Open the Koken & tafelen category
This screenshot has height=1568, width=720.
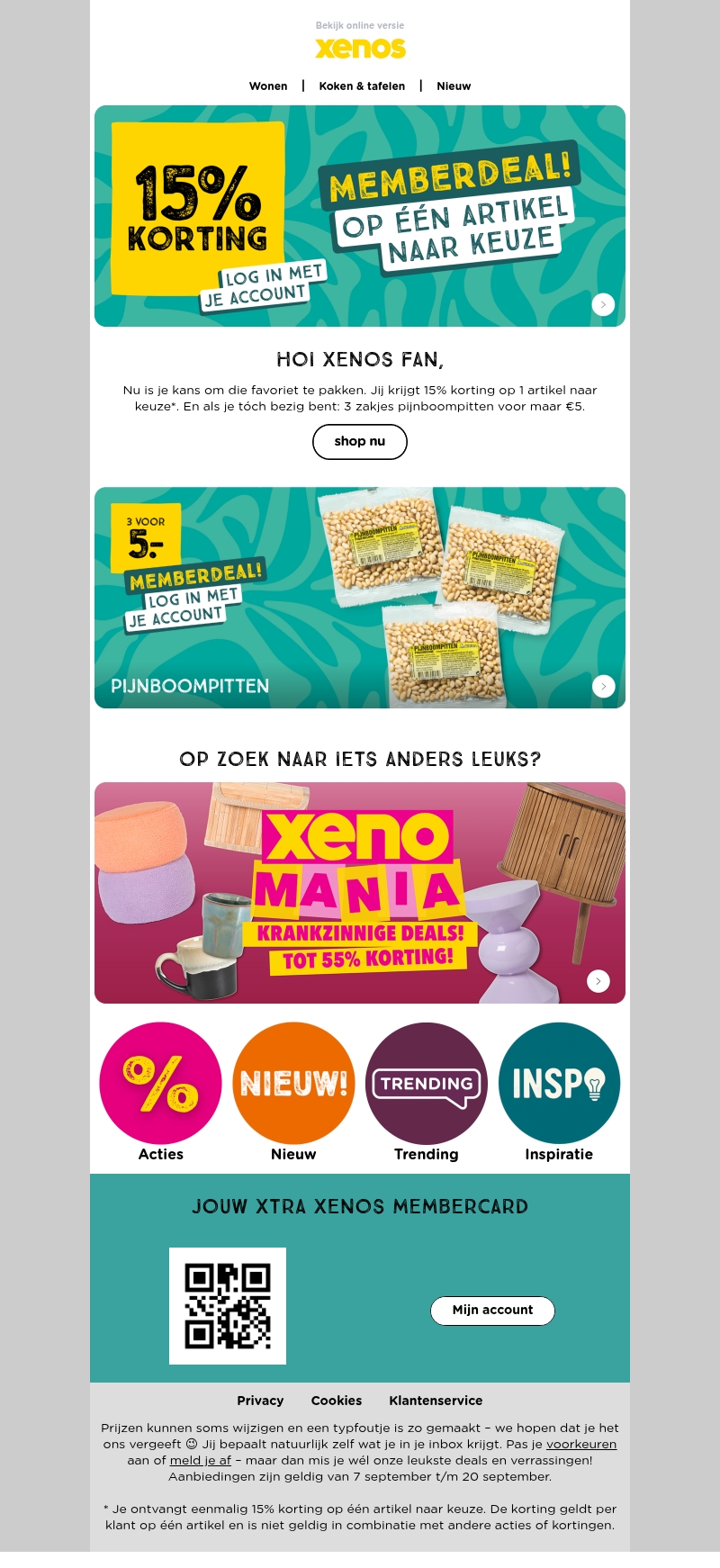[362, 86]
